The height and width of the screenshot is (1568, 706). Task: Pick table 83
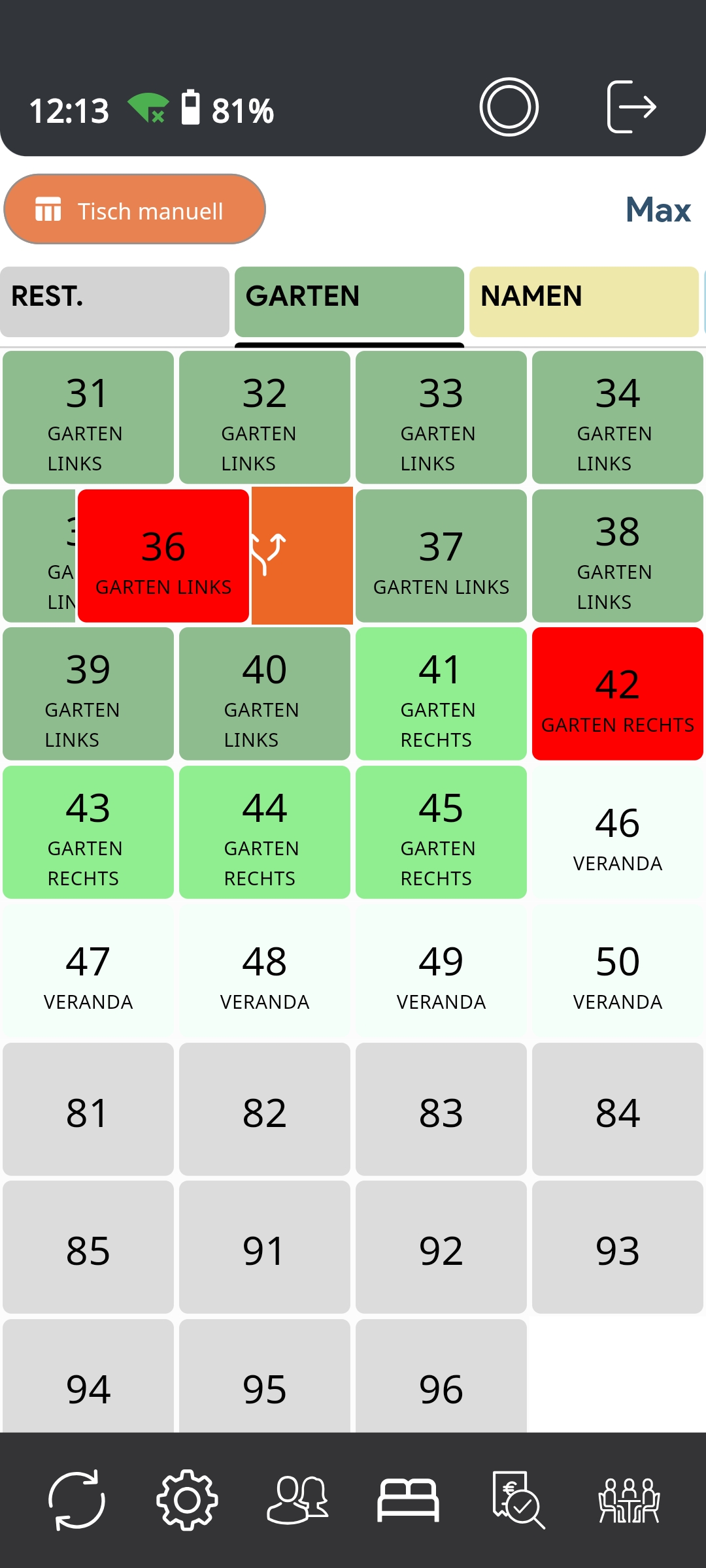tap(441, 1109)
